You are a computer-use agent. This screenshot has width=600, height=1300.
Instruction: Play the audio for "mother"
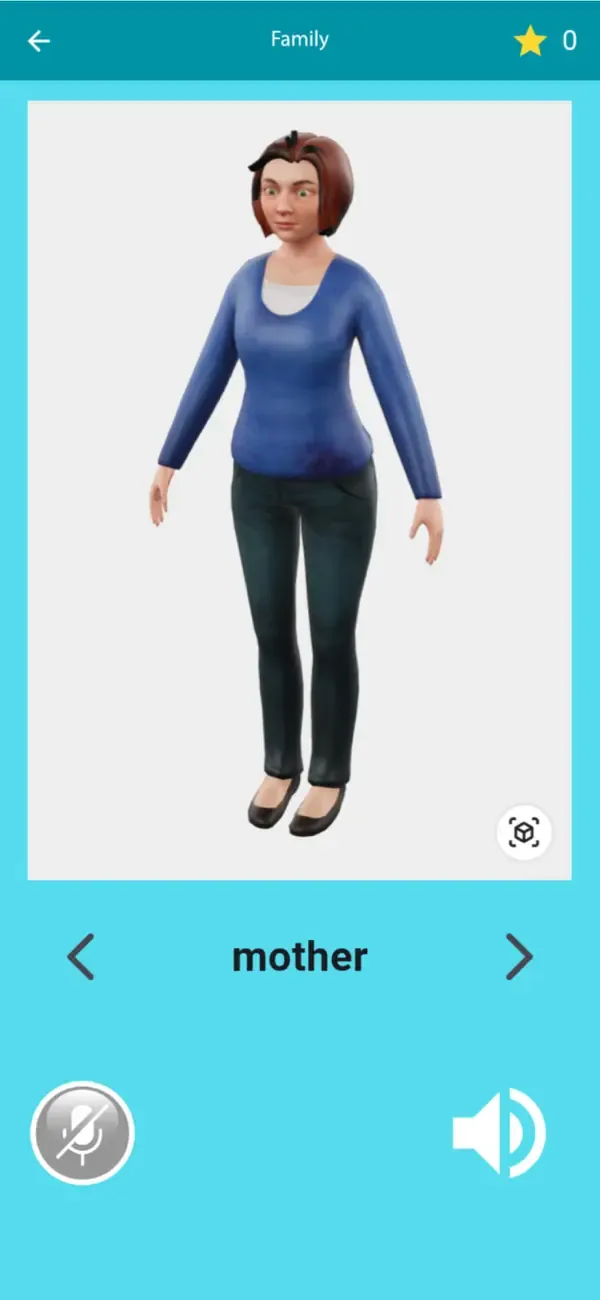[499, 1133]
